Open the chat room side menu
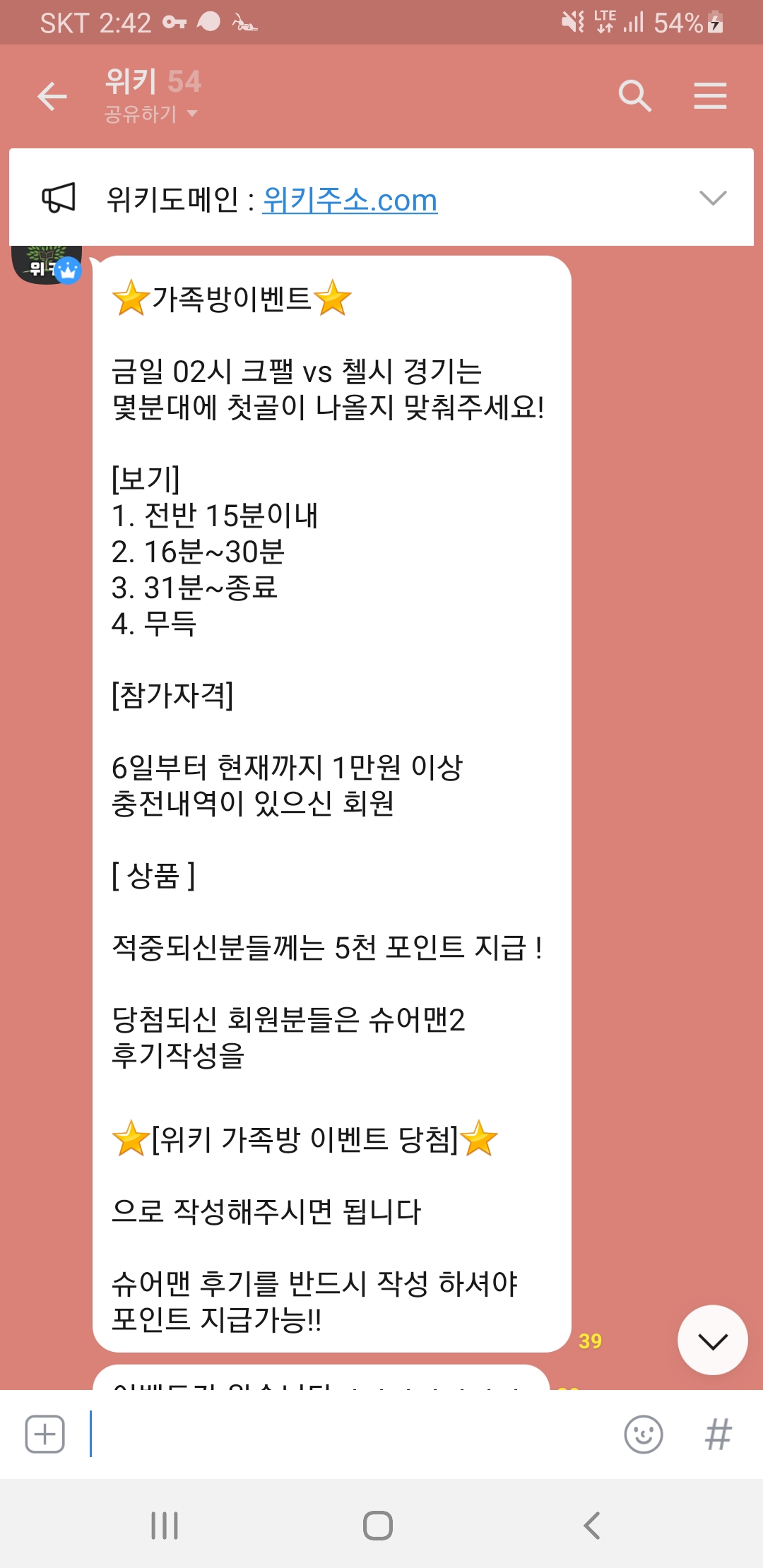The height and width of the screenshot is (1568, 763). pyautogui.click(x=710, y=95)
